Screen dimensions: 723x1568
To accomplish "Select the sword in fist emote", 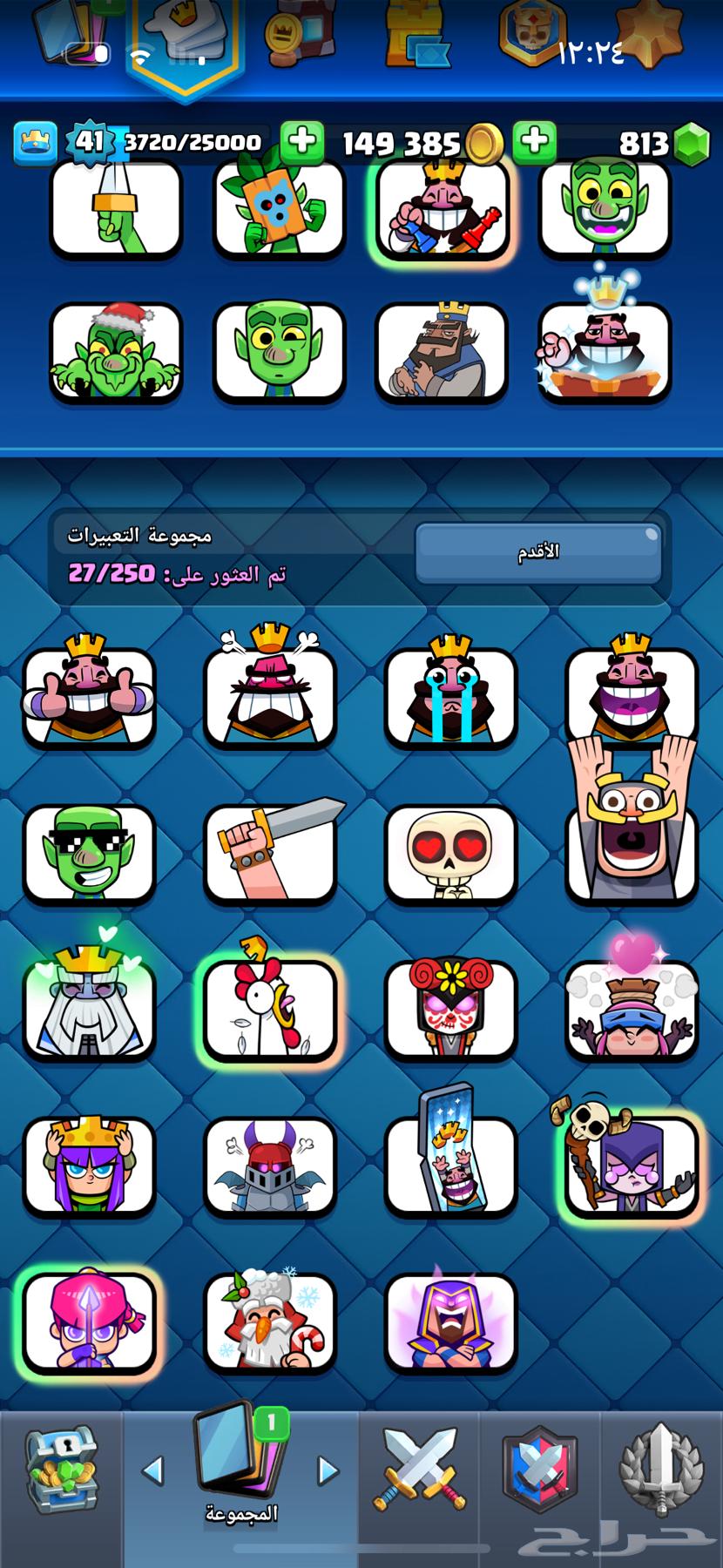I will [270, 854].
